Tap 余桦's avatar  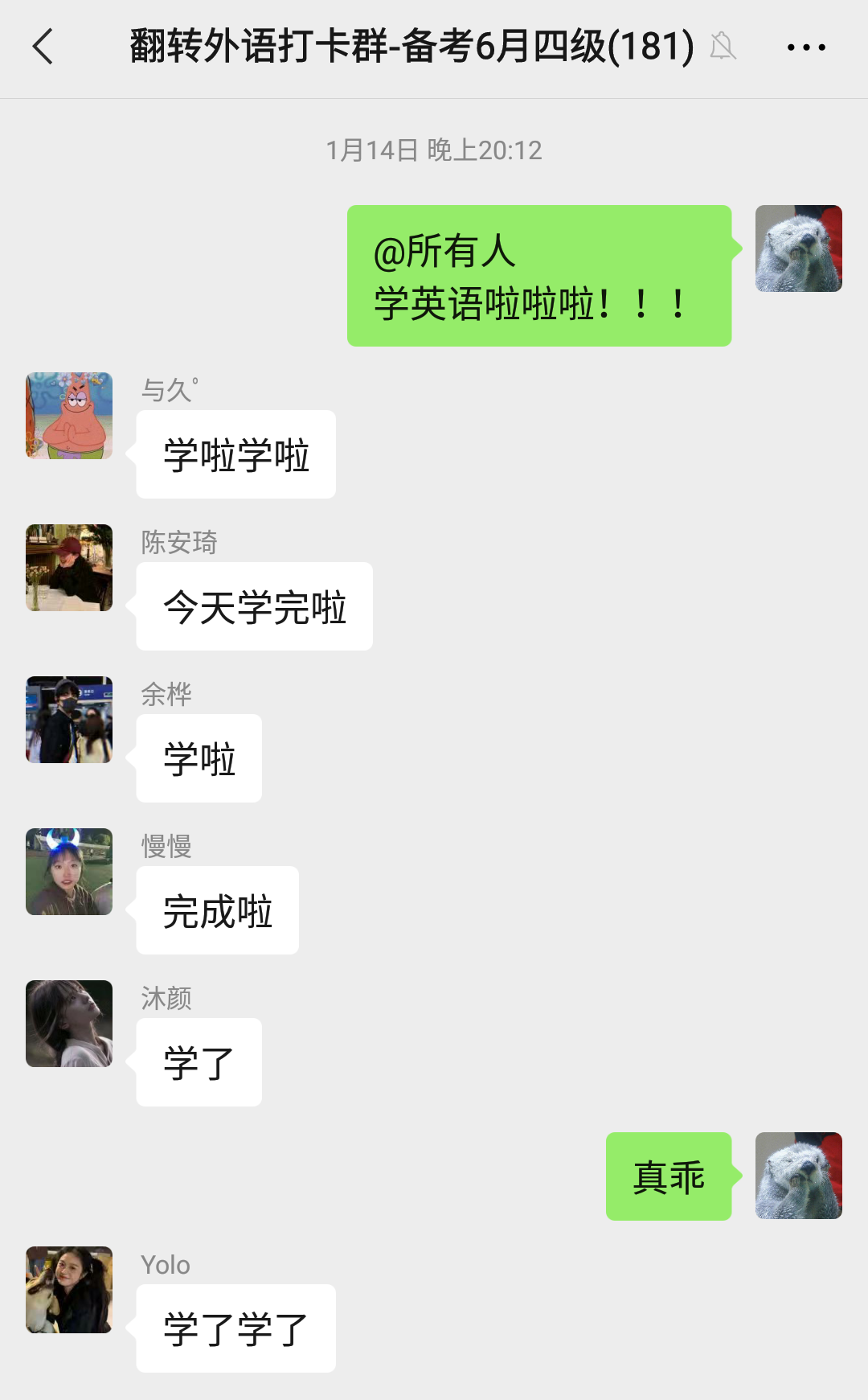69,720
